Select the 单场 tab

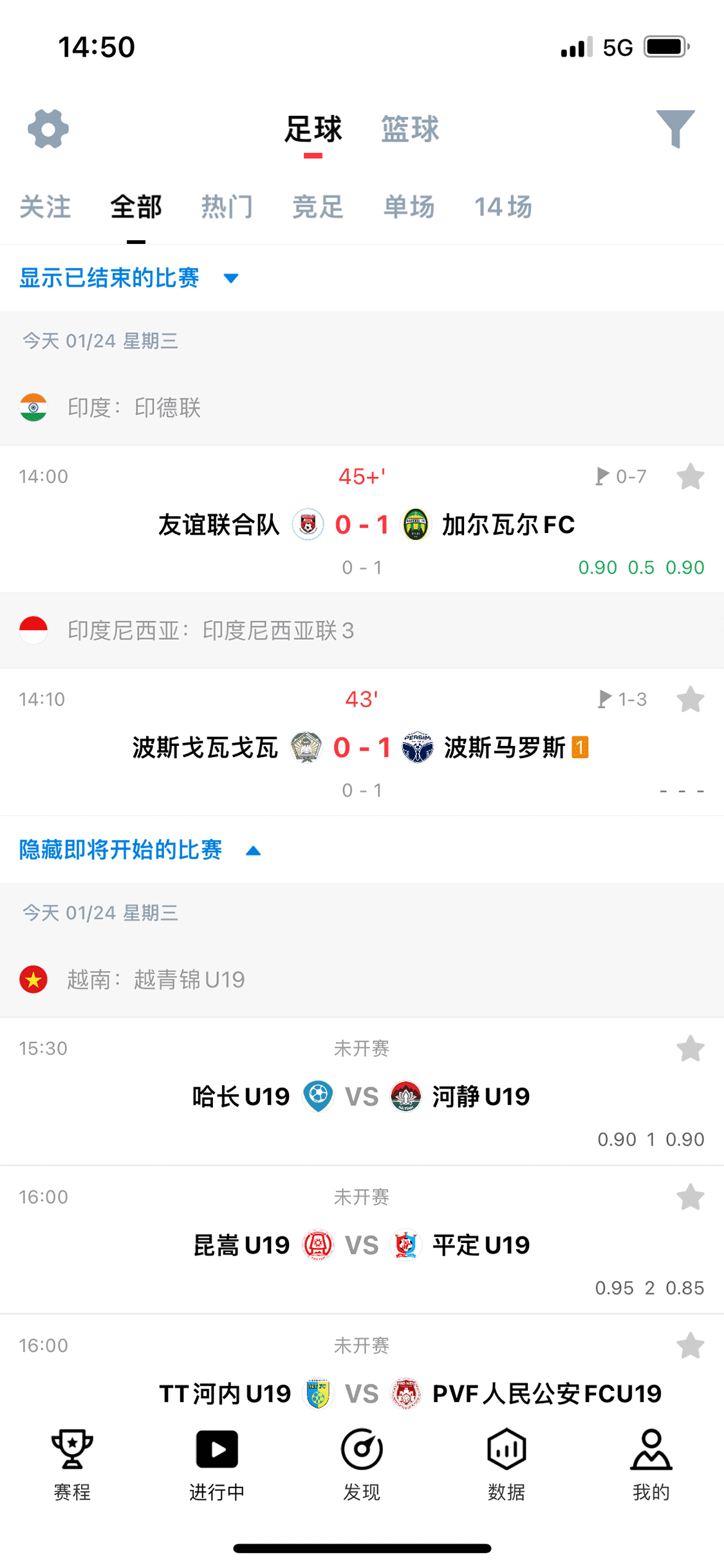tap(409, 207)
